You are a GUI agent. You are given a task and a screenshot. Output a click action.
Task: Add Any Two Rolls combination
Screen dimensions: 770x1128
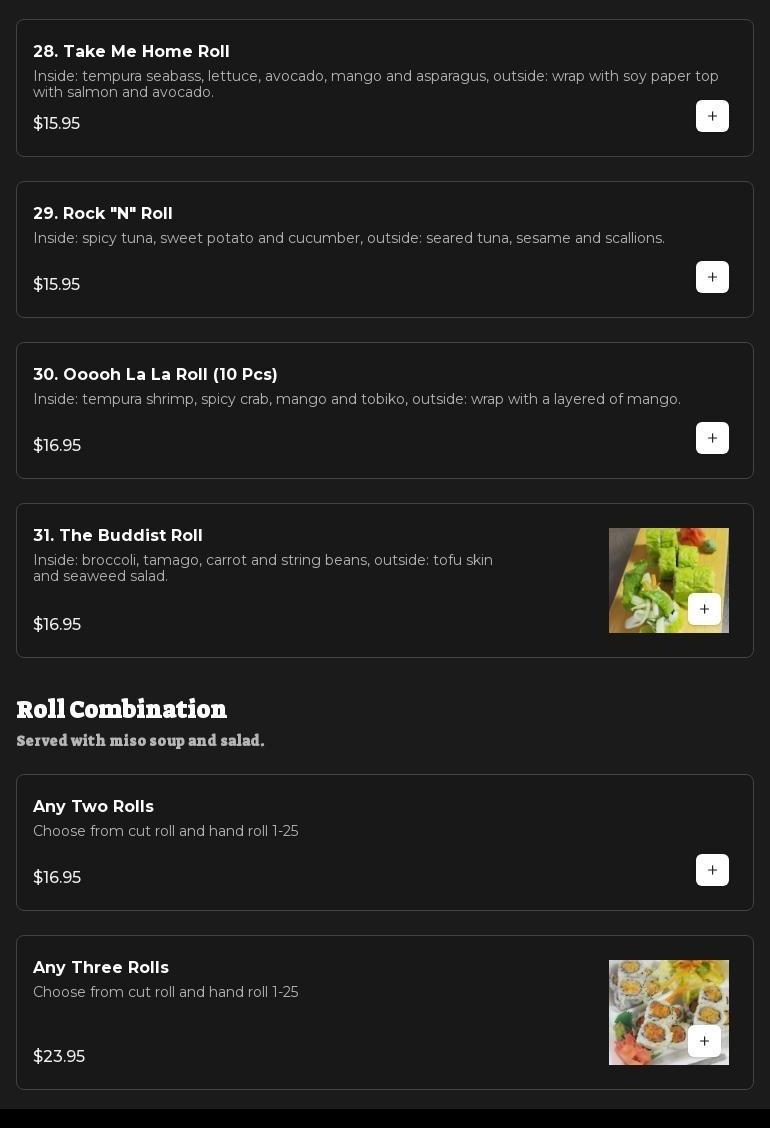pos(712,870)
